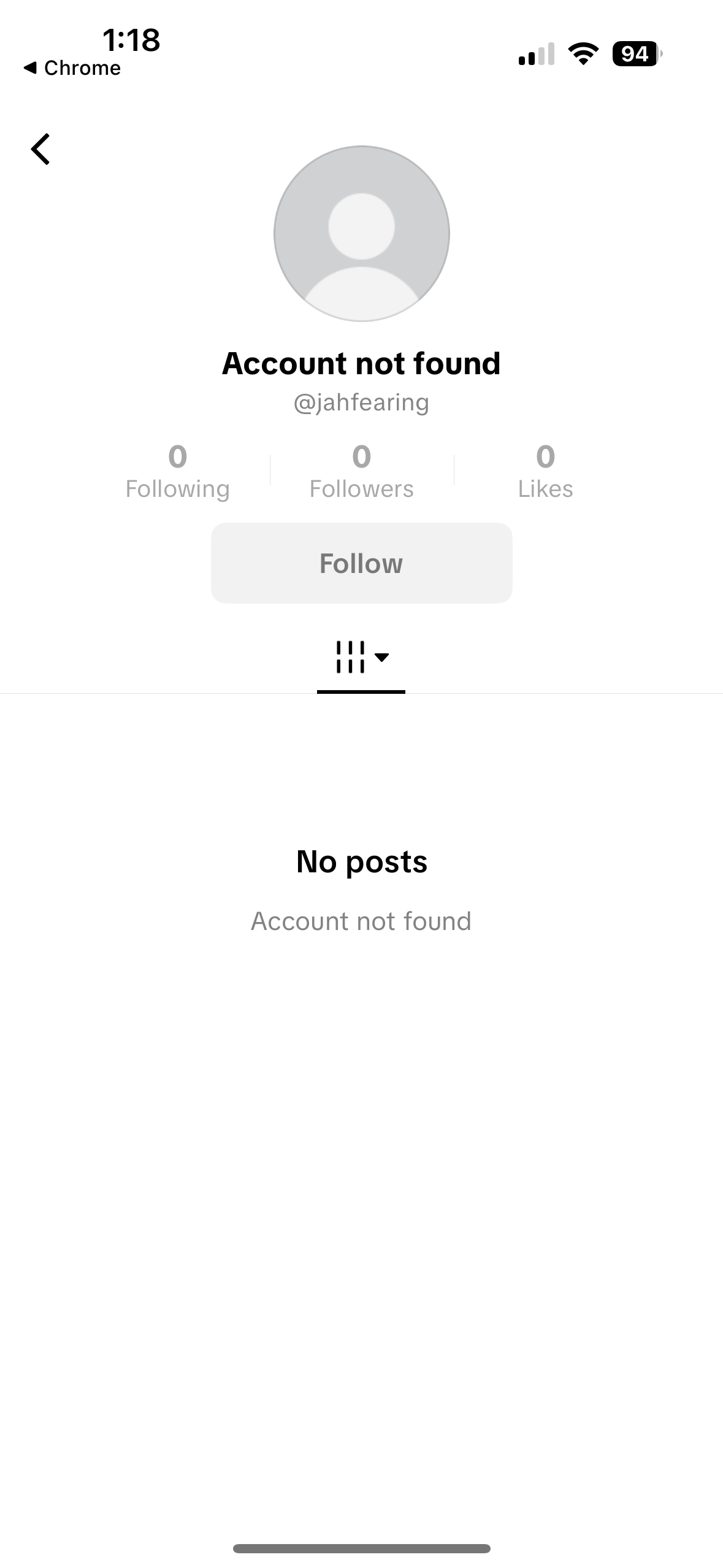Return to Chrome via status bar link
Image resolution: width=723 pixels, height=1568 pixels.
coord(72,68)
